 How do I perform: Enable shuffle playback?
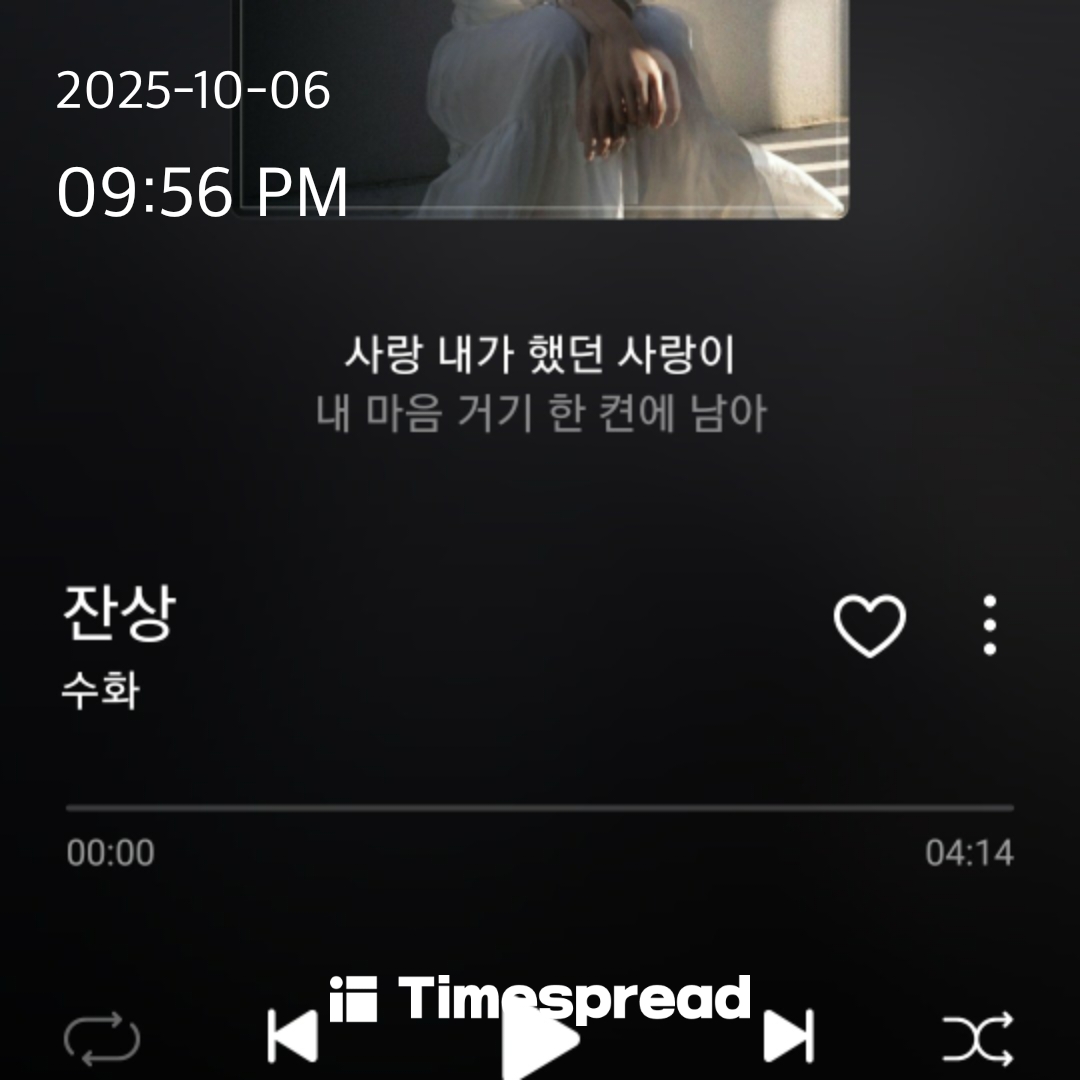[x=977, y=1040]
